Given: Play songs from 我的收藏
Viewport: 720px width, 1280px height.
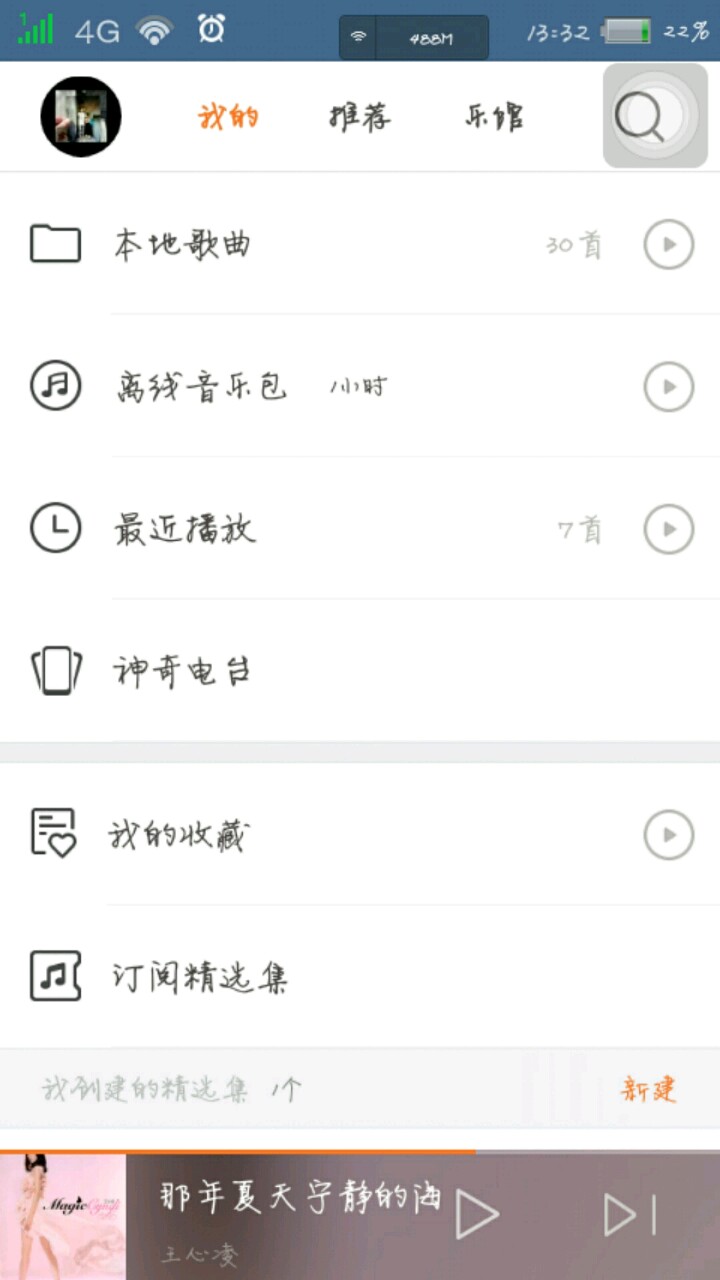Looking at the screenshot, I should [x=668, y=834].
